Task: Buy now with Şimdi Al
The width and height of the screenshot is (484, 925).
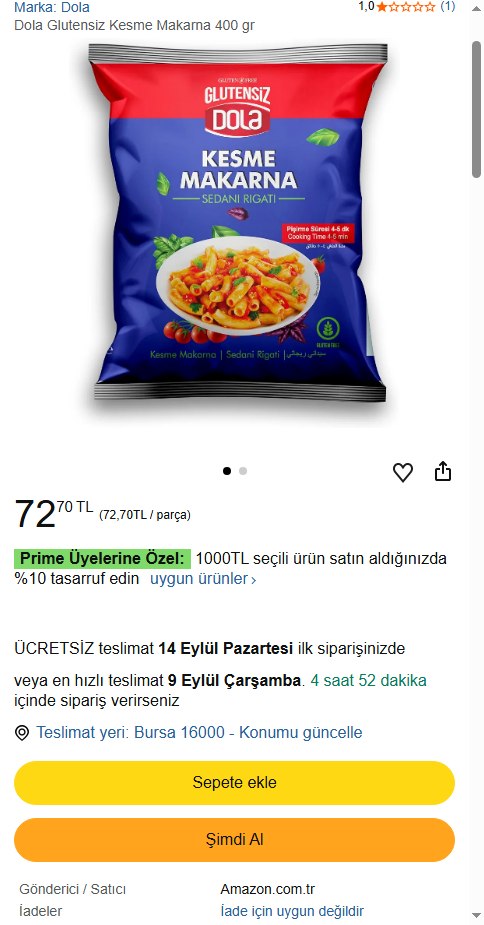Action: point(234,839)
